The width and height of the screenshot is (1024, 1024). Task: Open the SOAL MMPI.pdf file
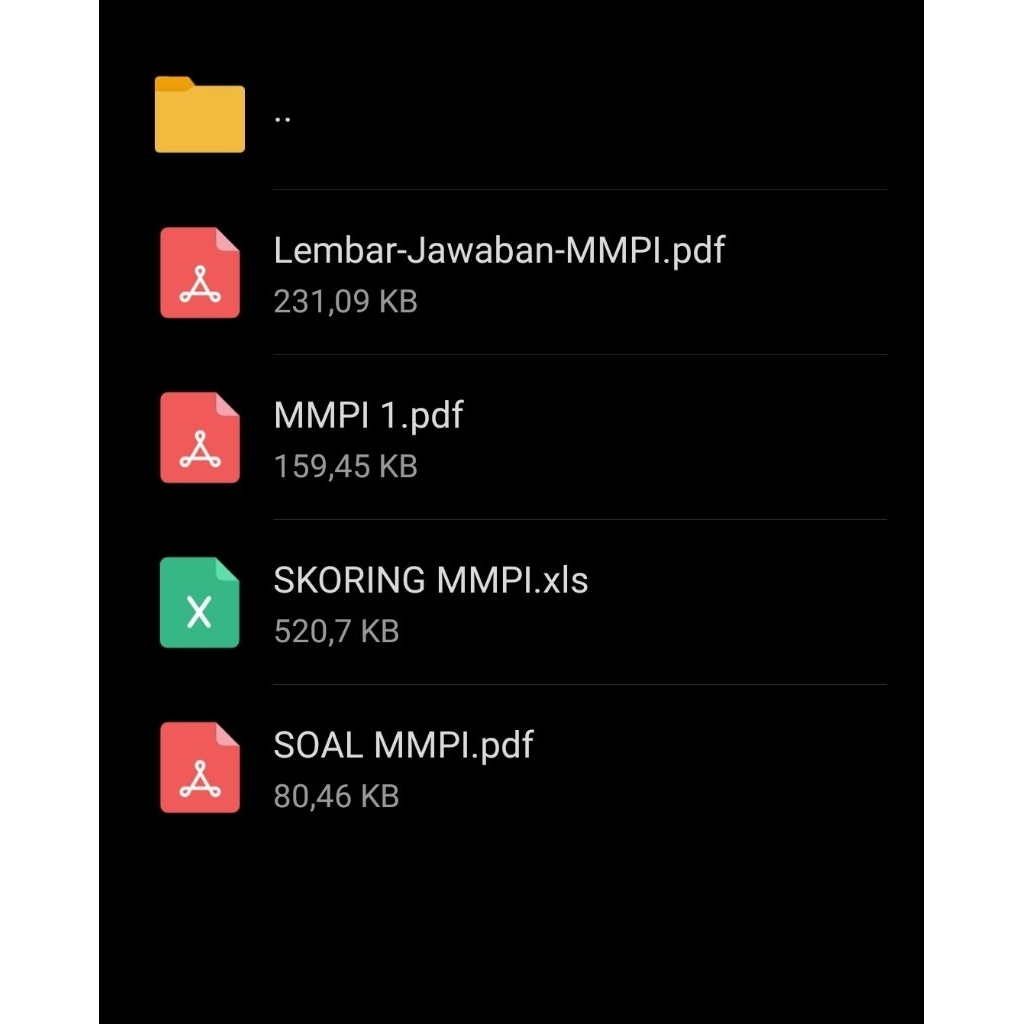point(403,745)
